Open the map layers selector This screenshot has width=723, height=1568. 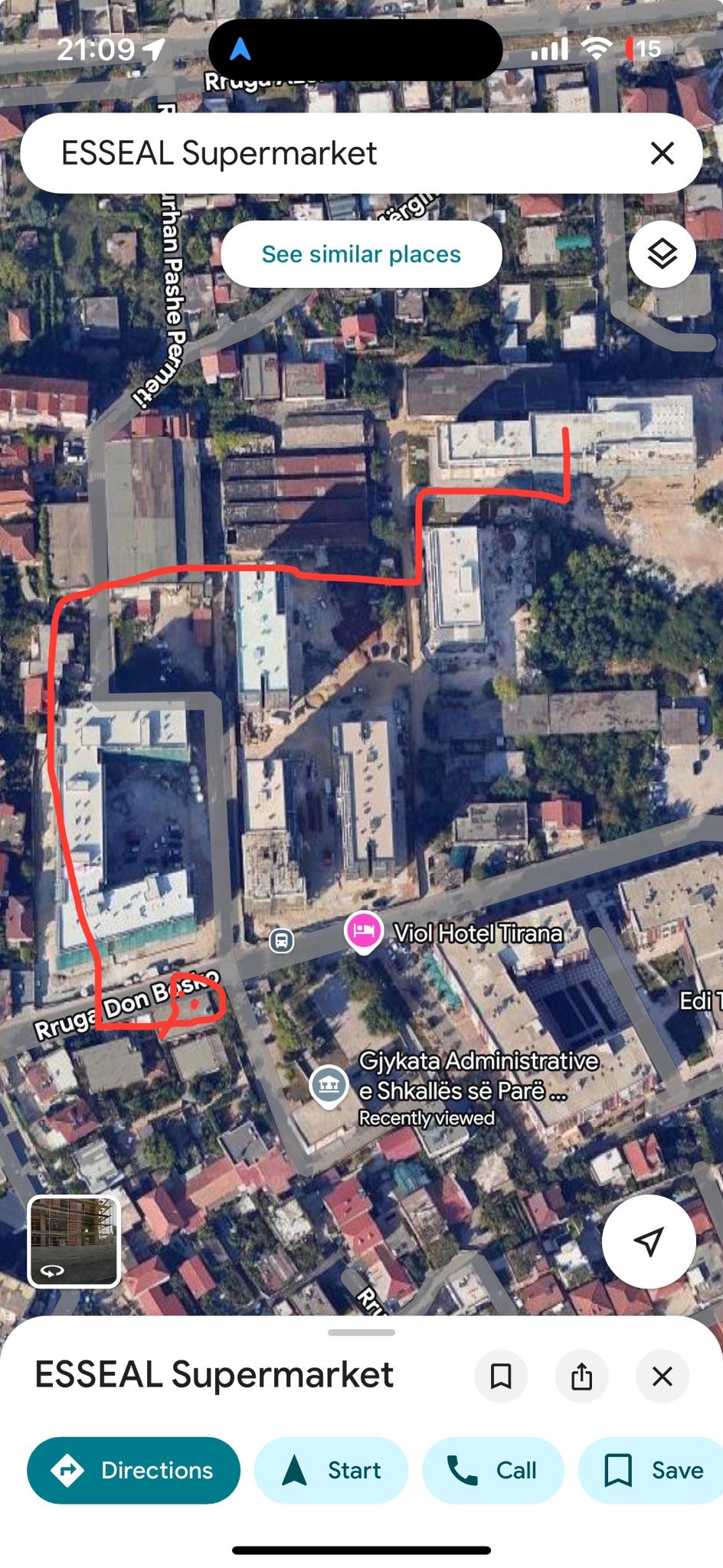[662, 253]
